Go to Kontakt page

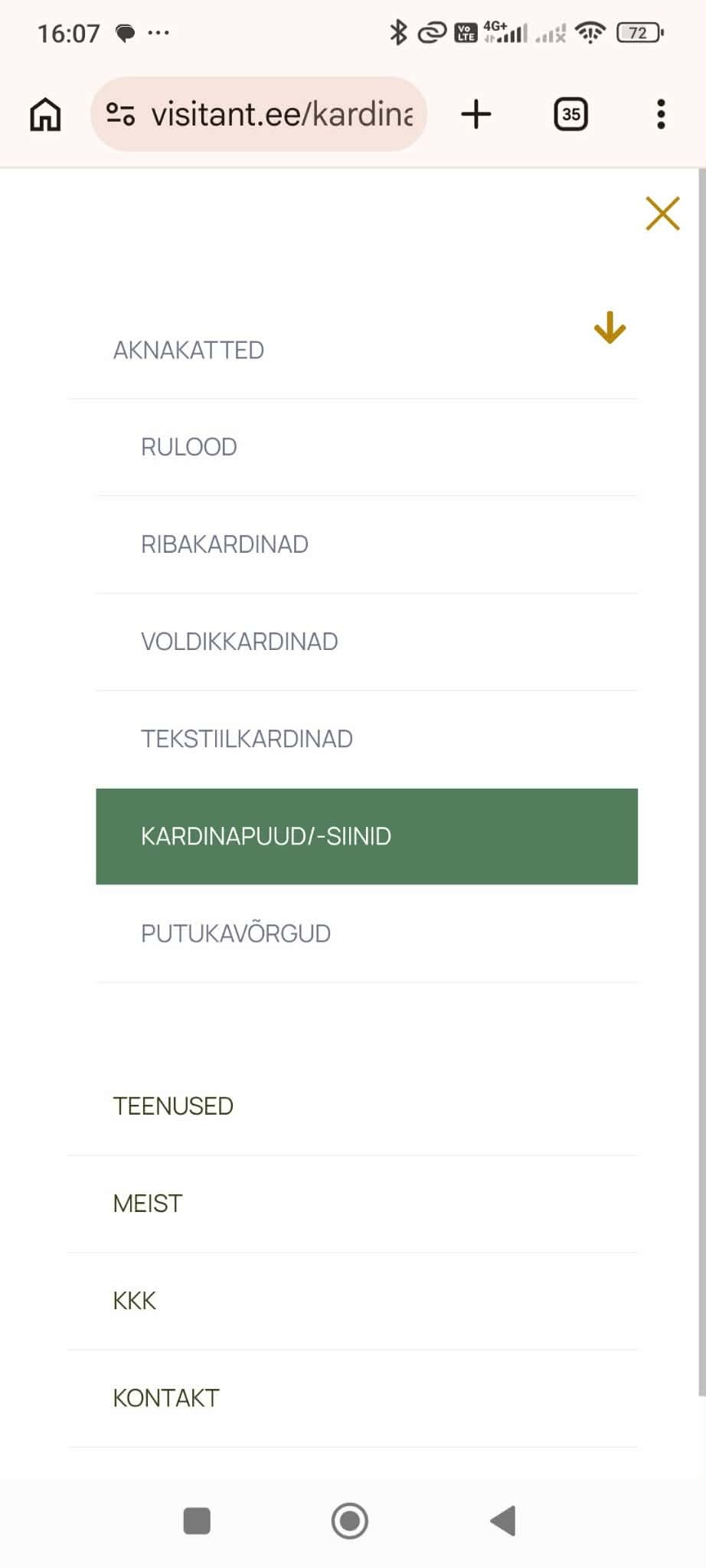(166, 1398)
